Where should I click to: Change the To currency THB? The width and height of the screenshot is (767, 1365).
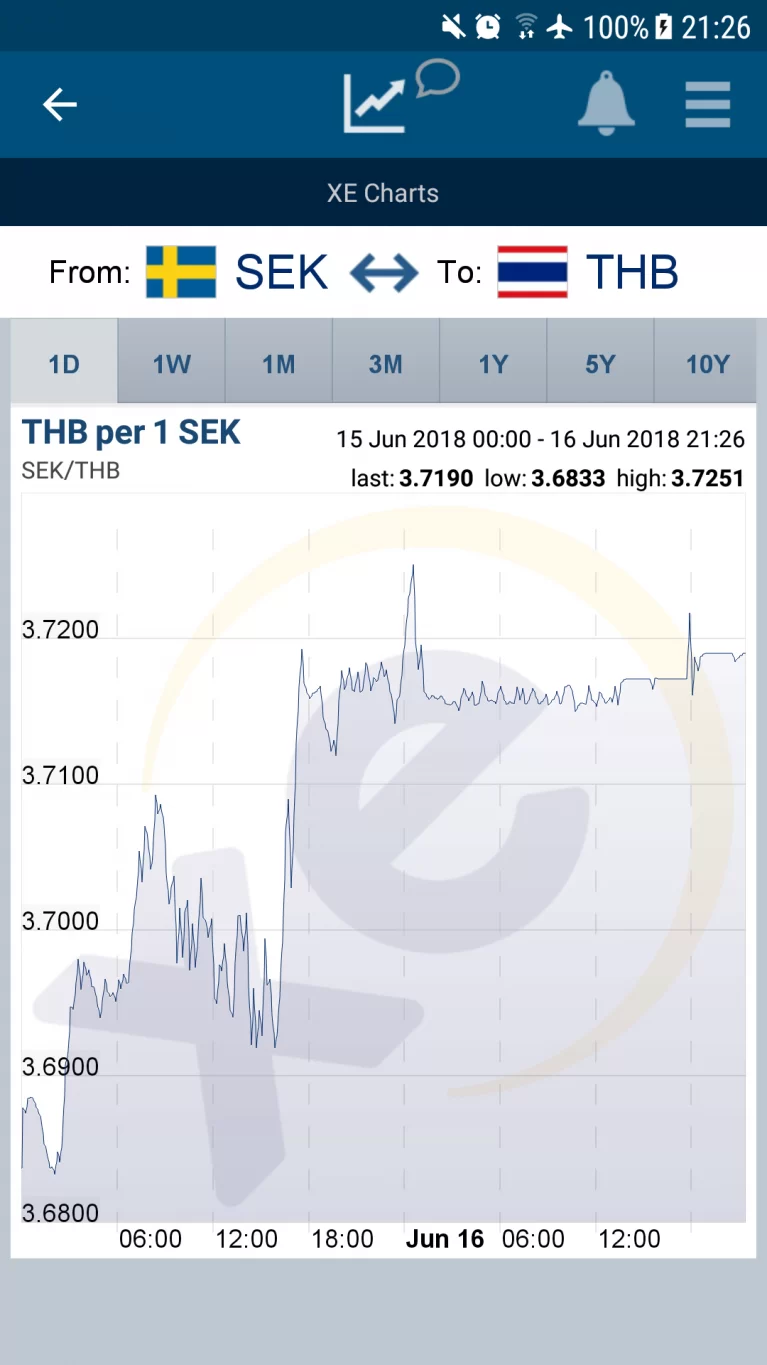(590, 272)
